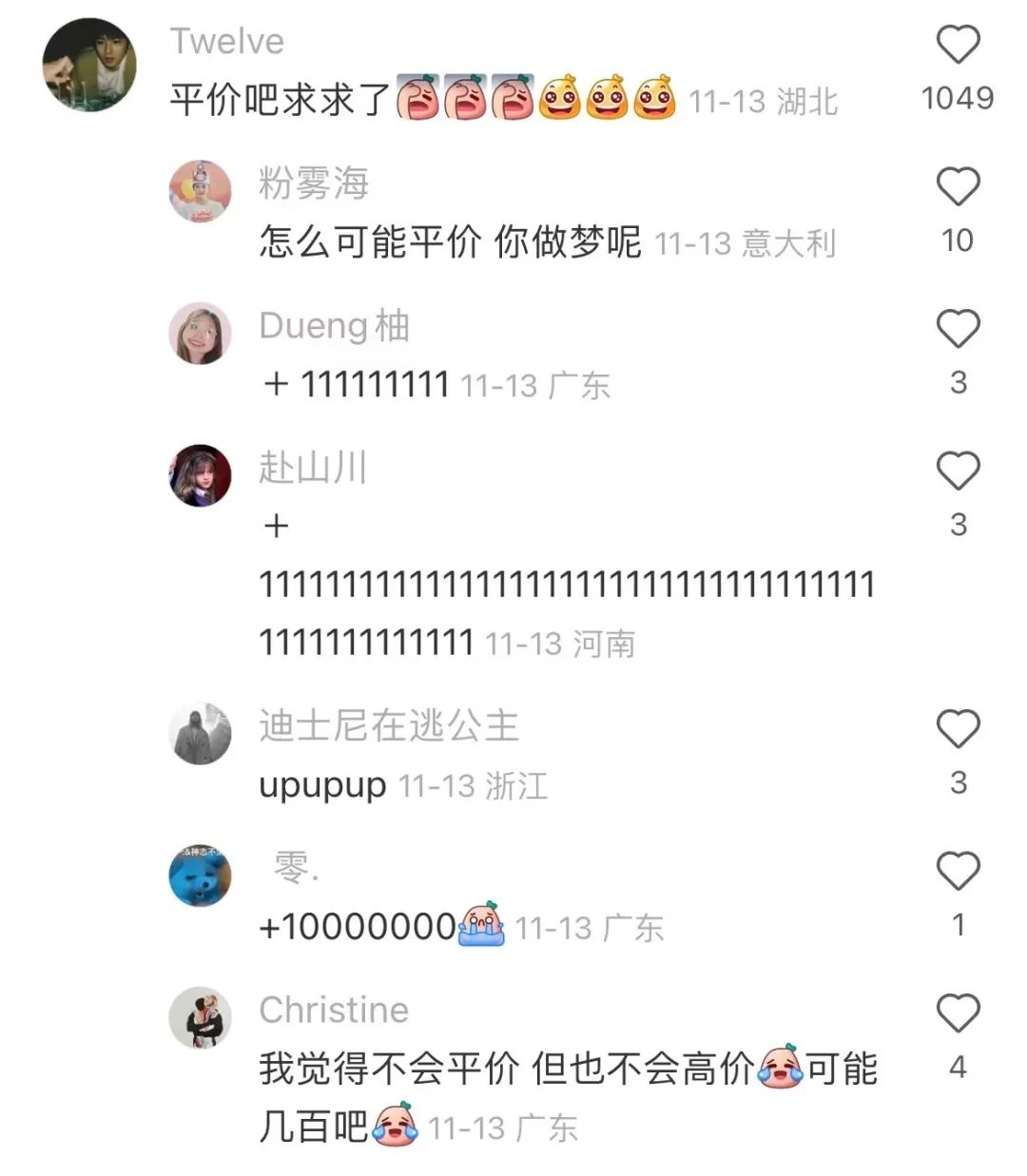Open 赴山川's avatar
This screenshot has height=1176, width=1027.
click(201, 475)
